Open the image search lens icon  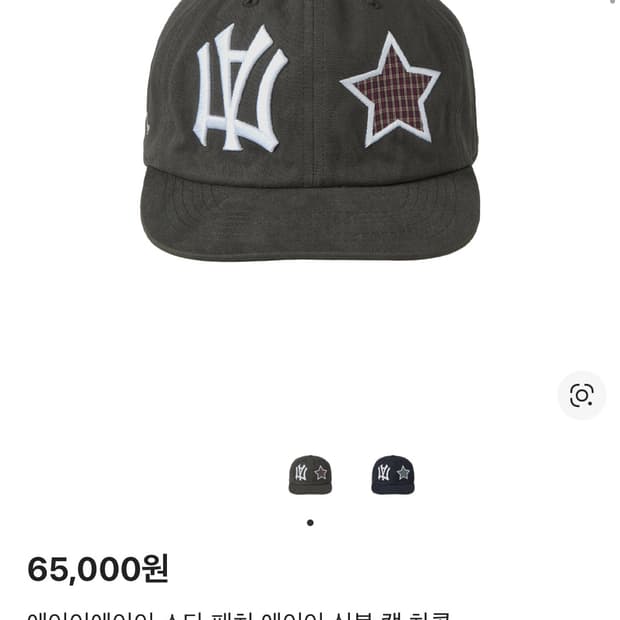click(x=582, y=395)
